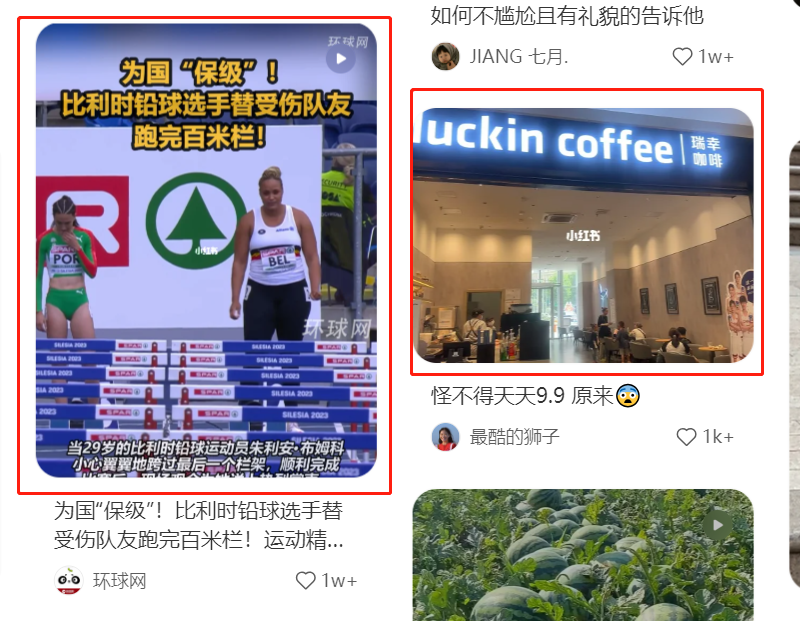This screenshot has height=621, width=800.
Task: Like the post by JIANG 七月.
Action: (x=682, y=56)
